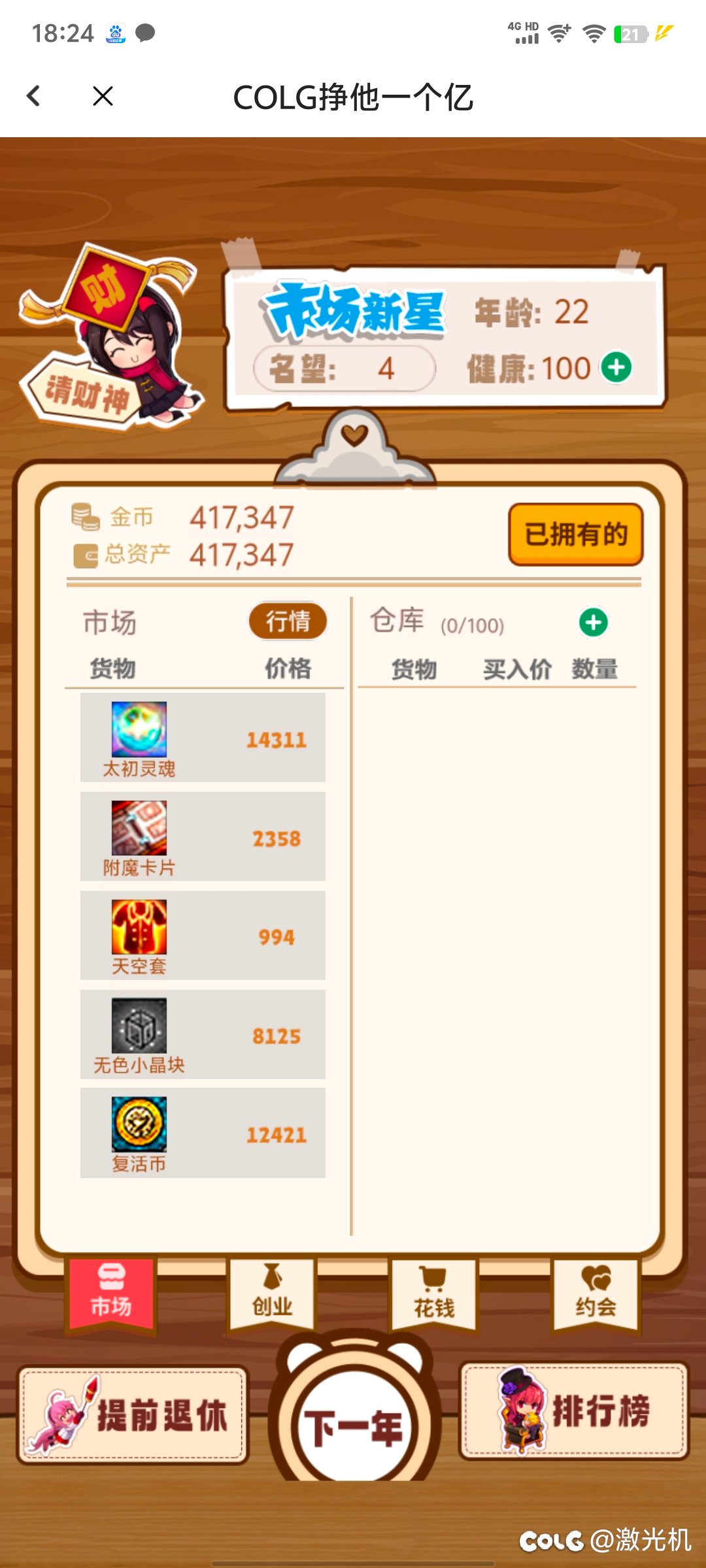
Task: Open the 排行榜 leaderboard
Action: [574, 1411]
